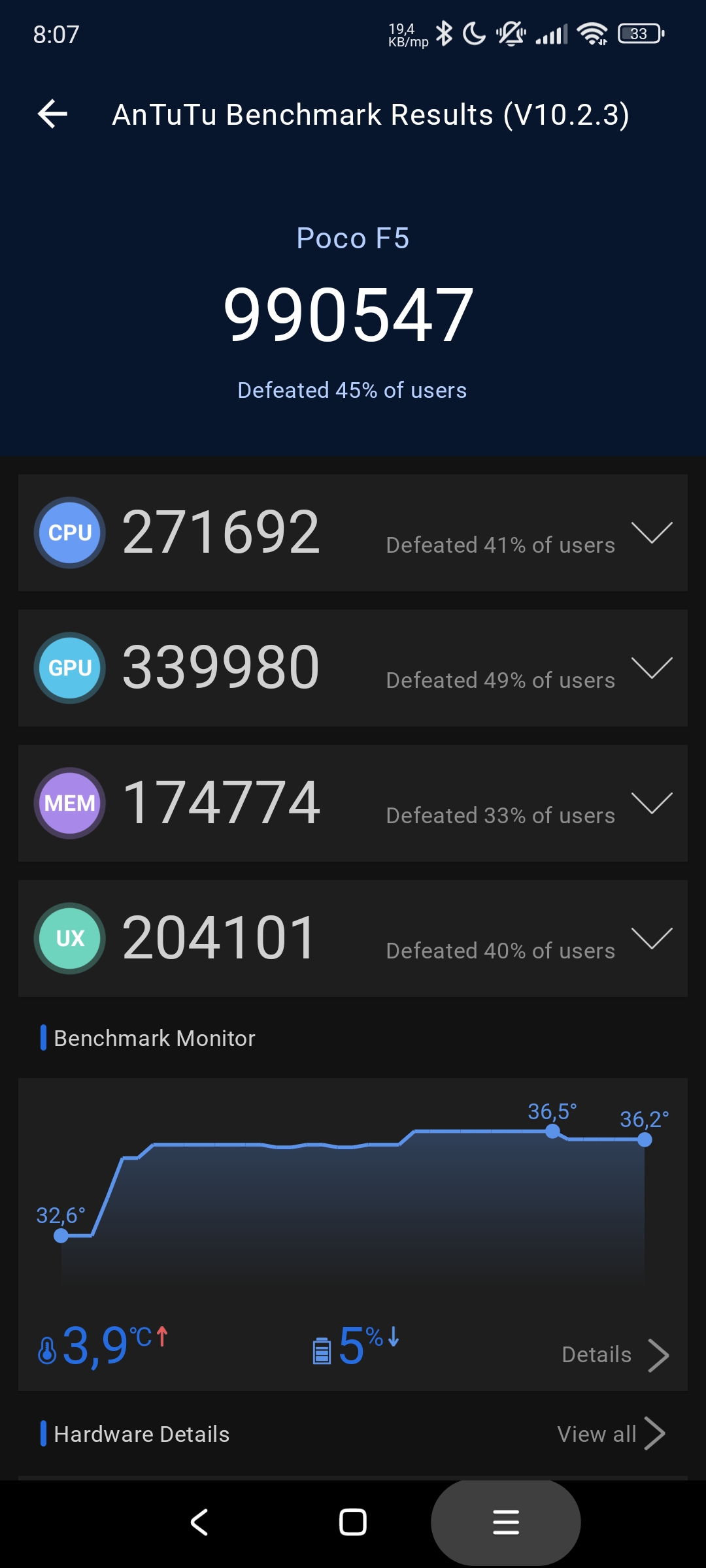View all Hardware Details

coord(611,1434)
